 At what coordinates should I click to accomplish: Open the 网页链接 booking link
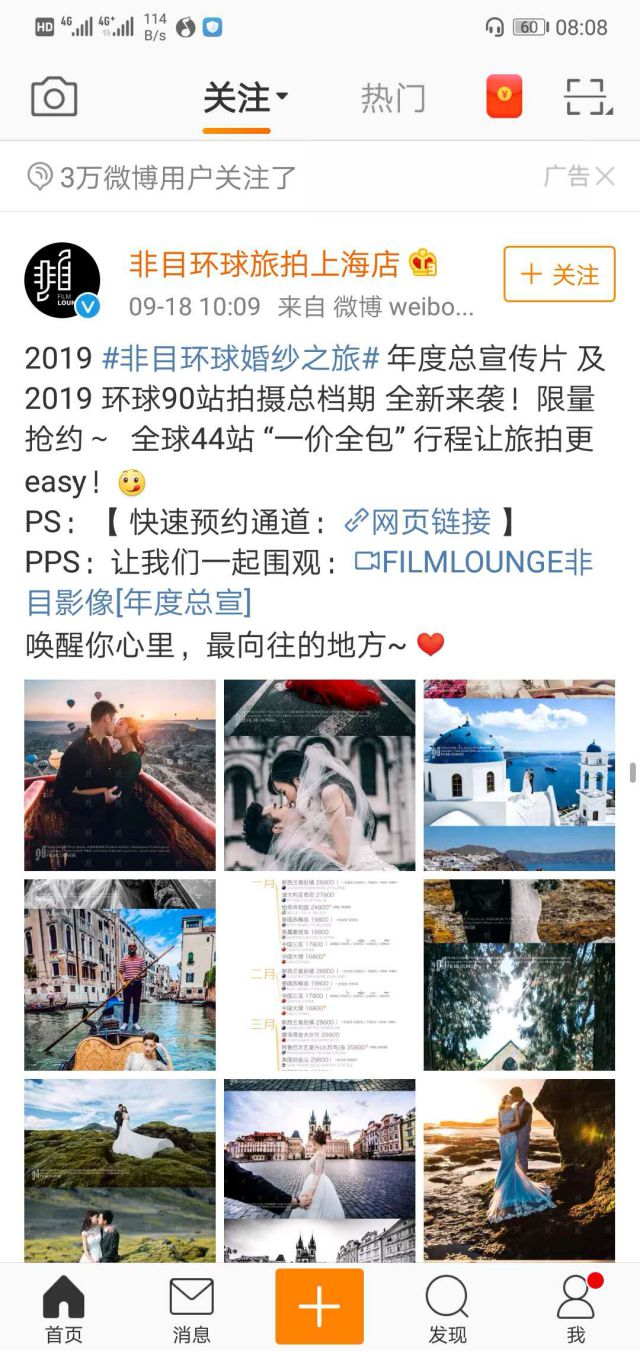[418, 521]
